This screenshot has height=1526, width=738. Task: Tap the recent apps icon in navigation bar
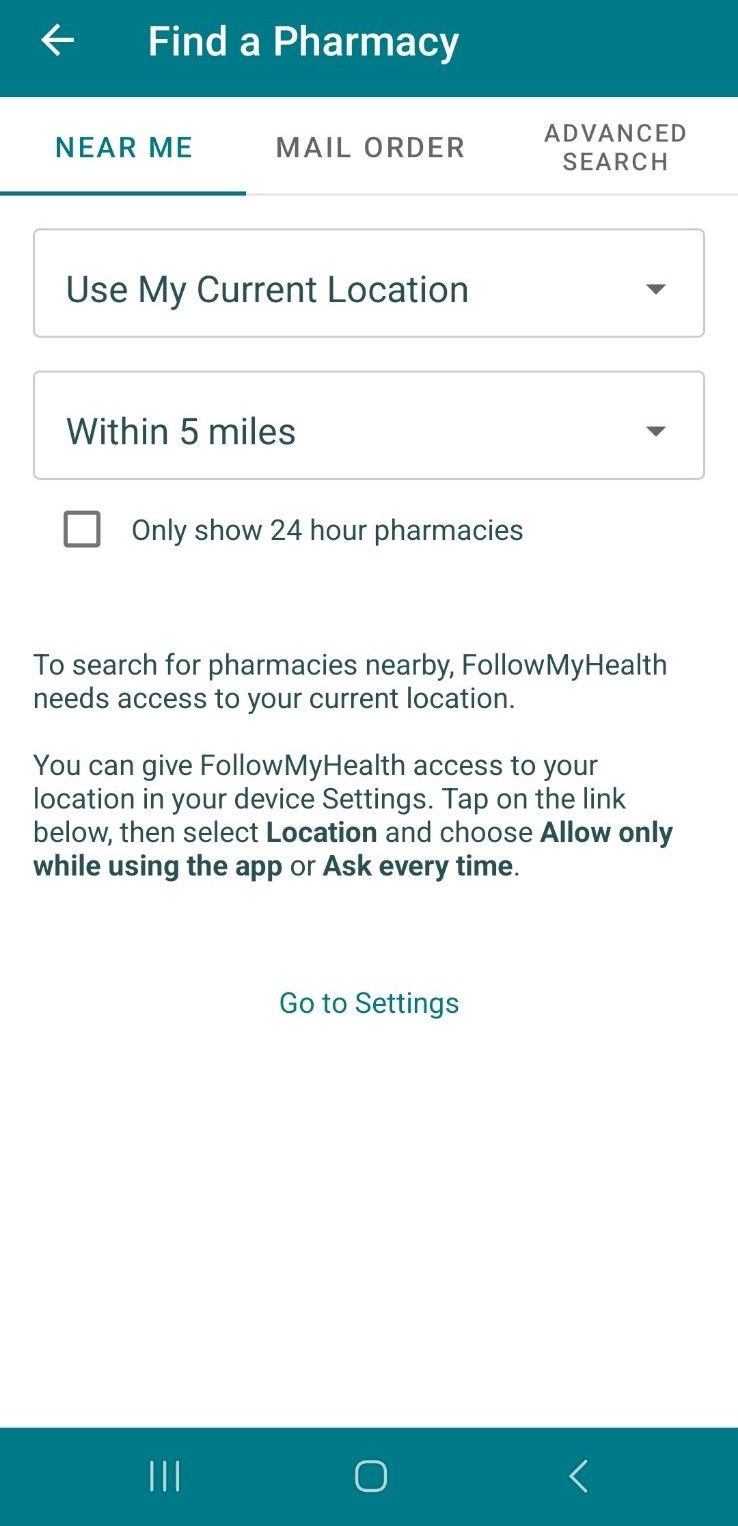click(163, 1474)
